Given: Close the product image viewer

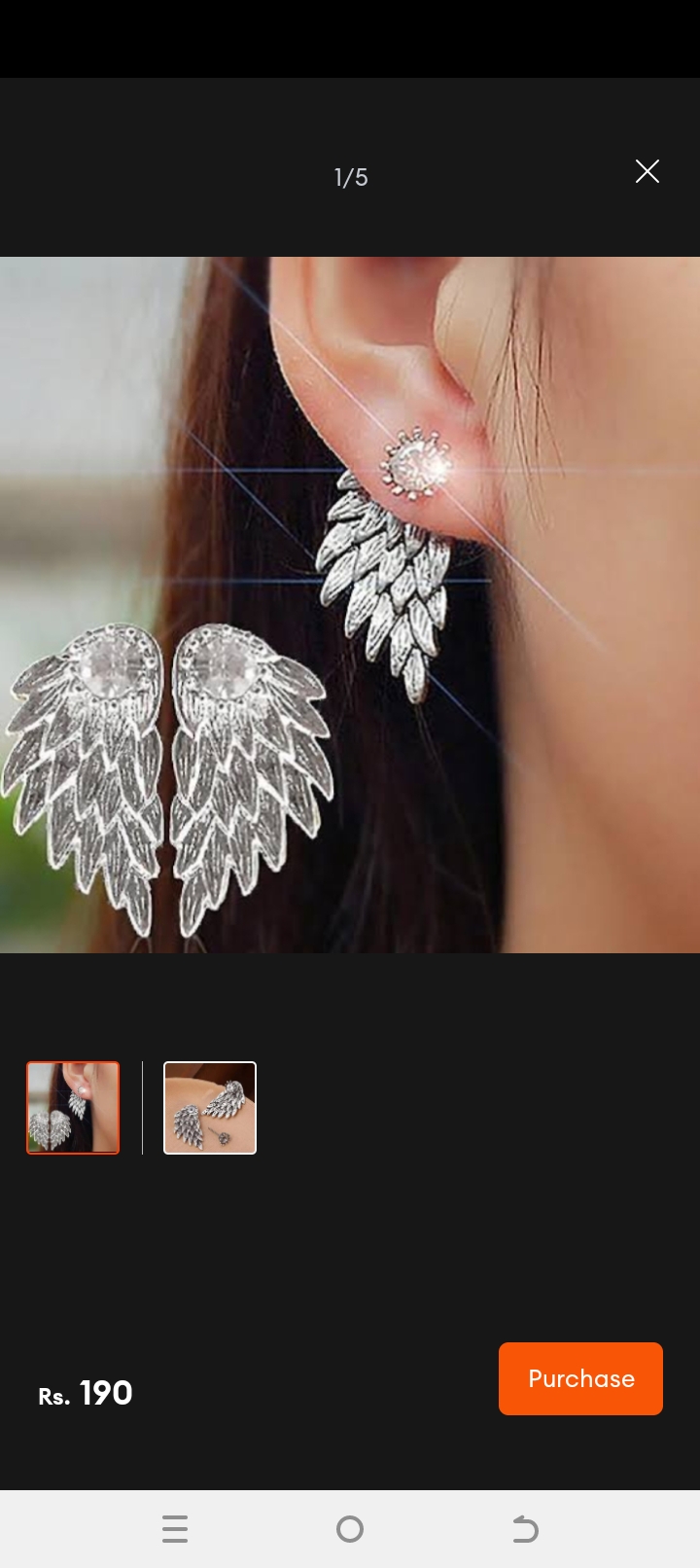Looking at the screenshot, I should [x=647, y=172].
